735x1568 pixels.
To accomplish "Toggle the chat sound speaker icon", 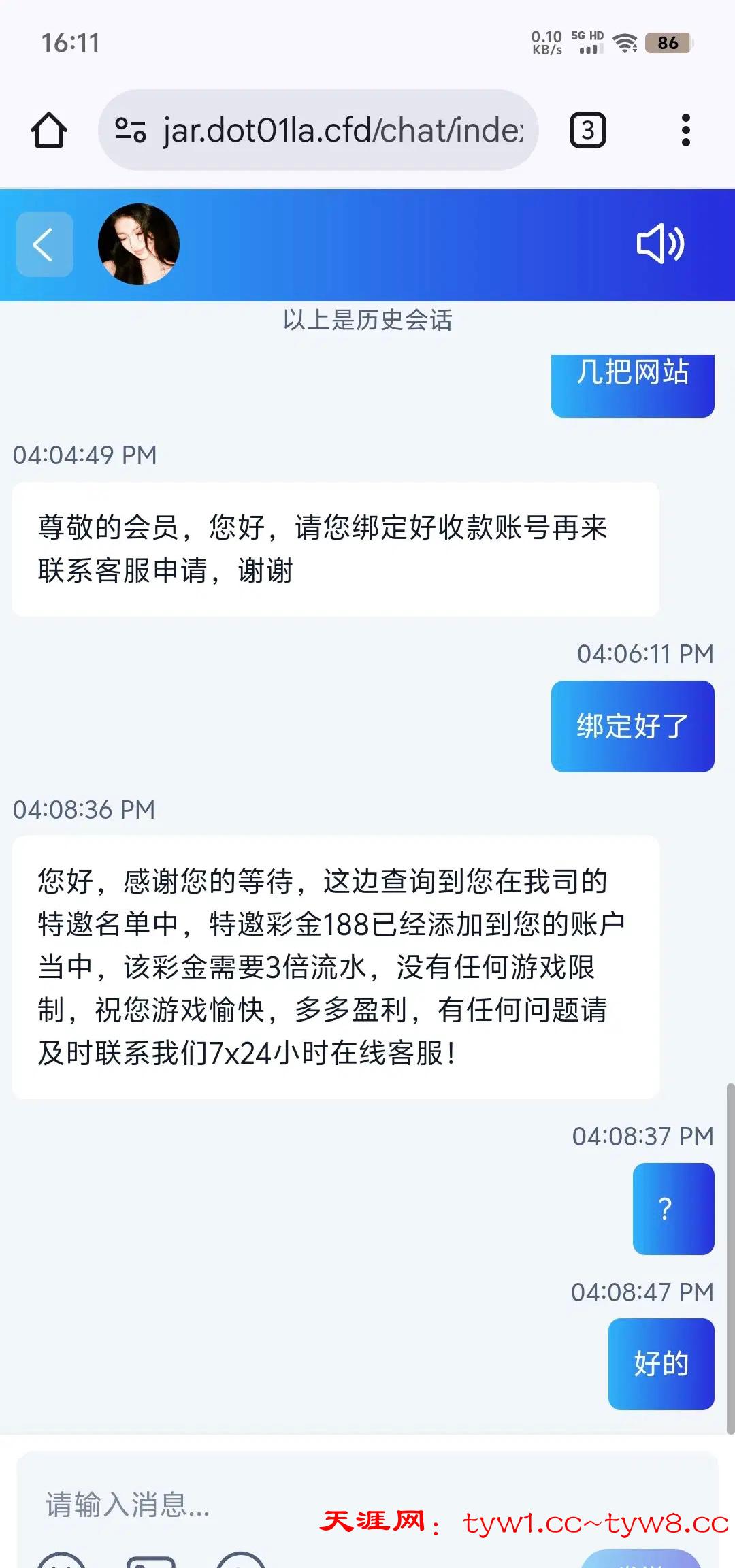I will click(659, 244).
